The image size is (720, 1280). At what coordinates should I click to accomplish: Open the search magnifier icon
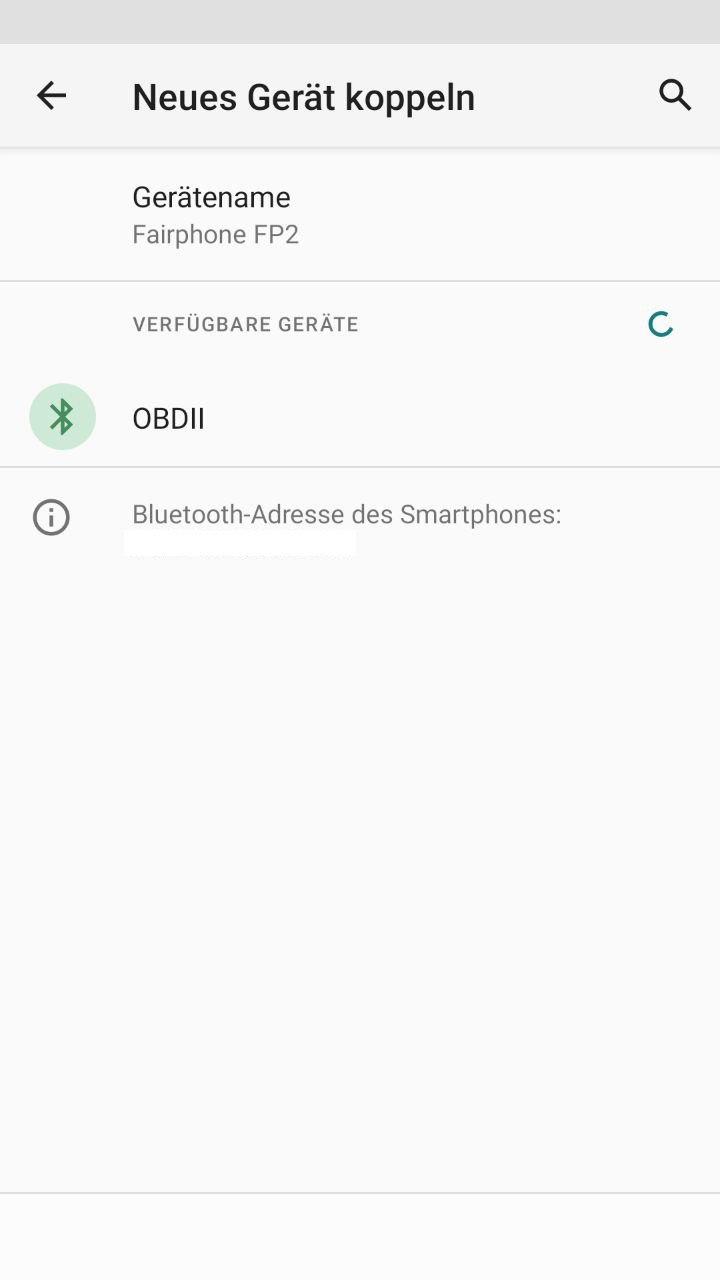[x=675, y=96]
